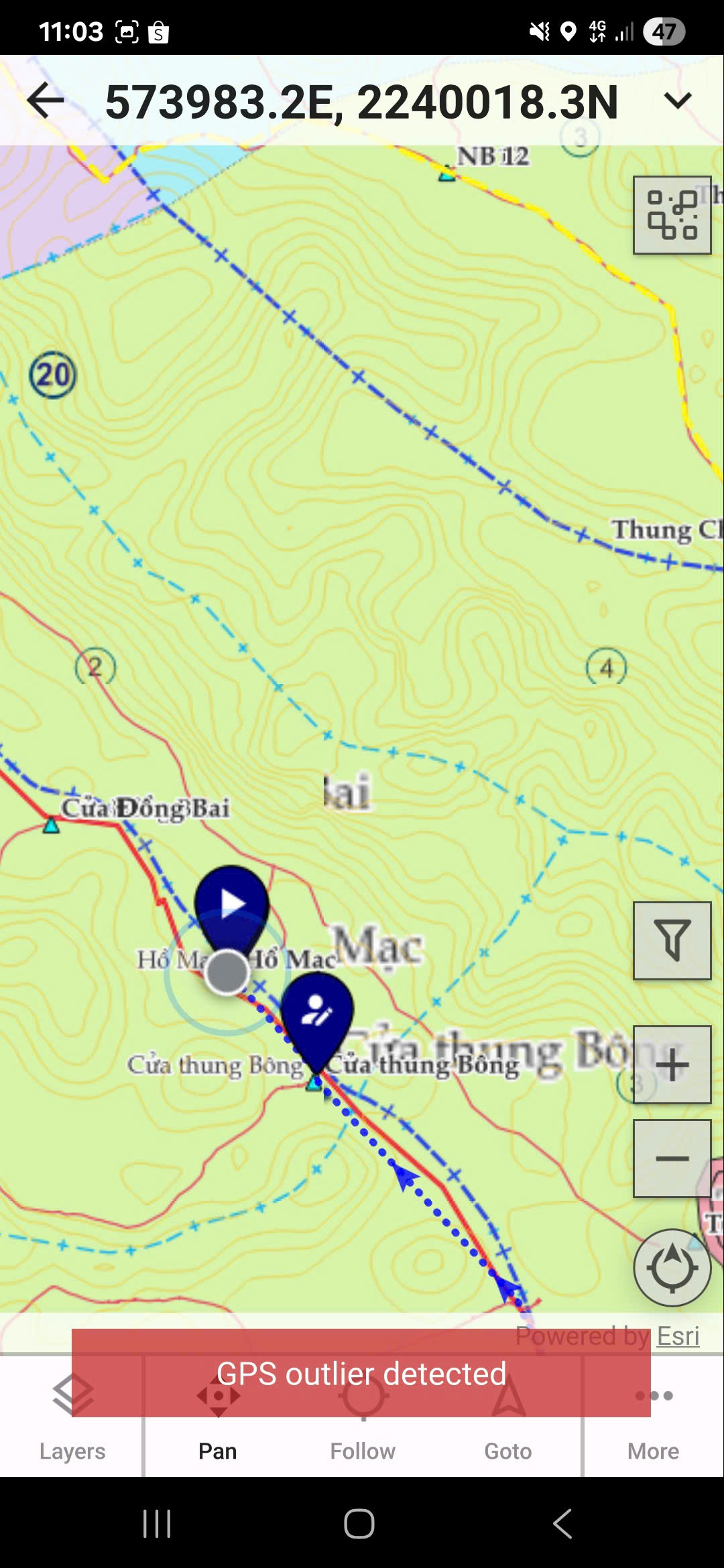Zoom in on the map
The width and height of the screenshot is (724, 1568).
point(672,1065)
